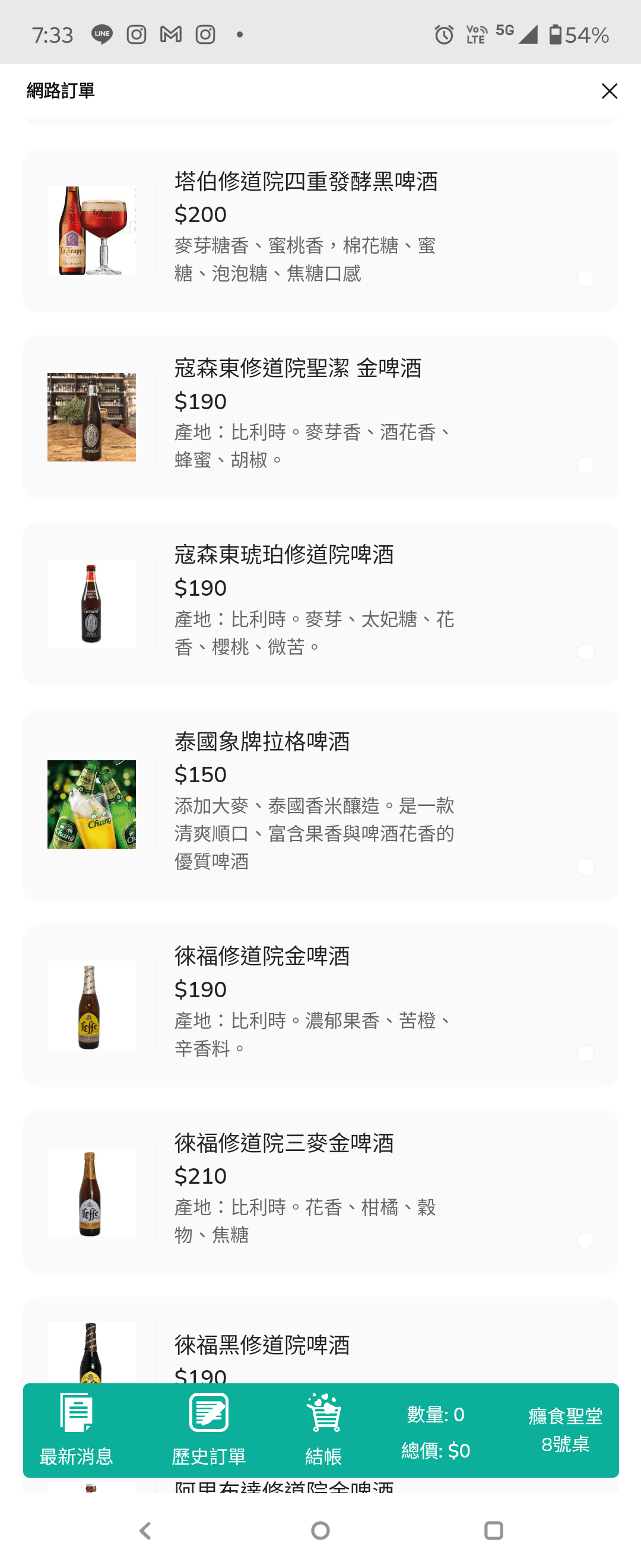Choose 寇森東琥珀修道院啤酒 item
641x1568 pixels.
coord(320,603)
